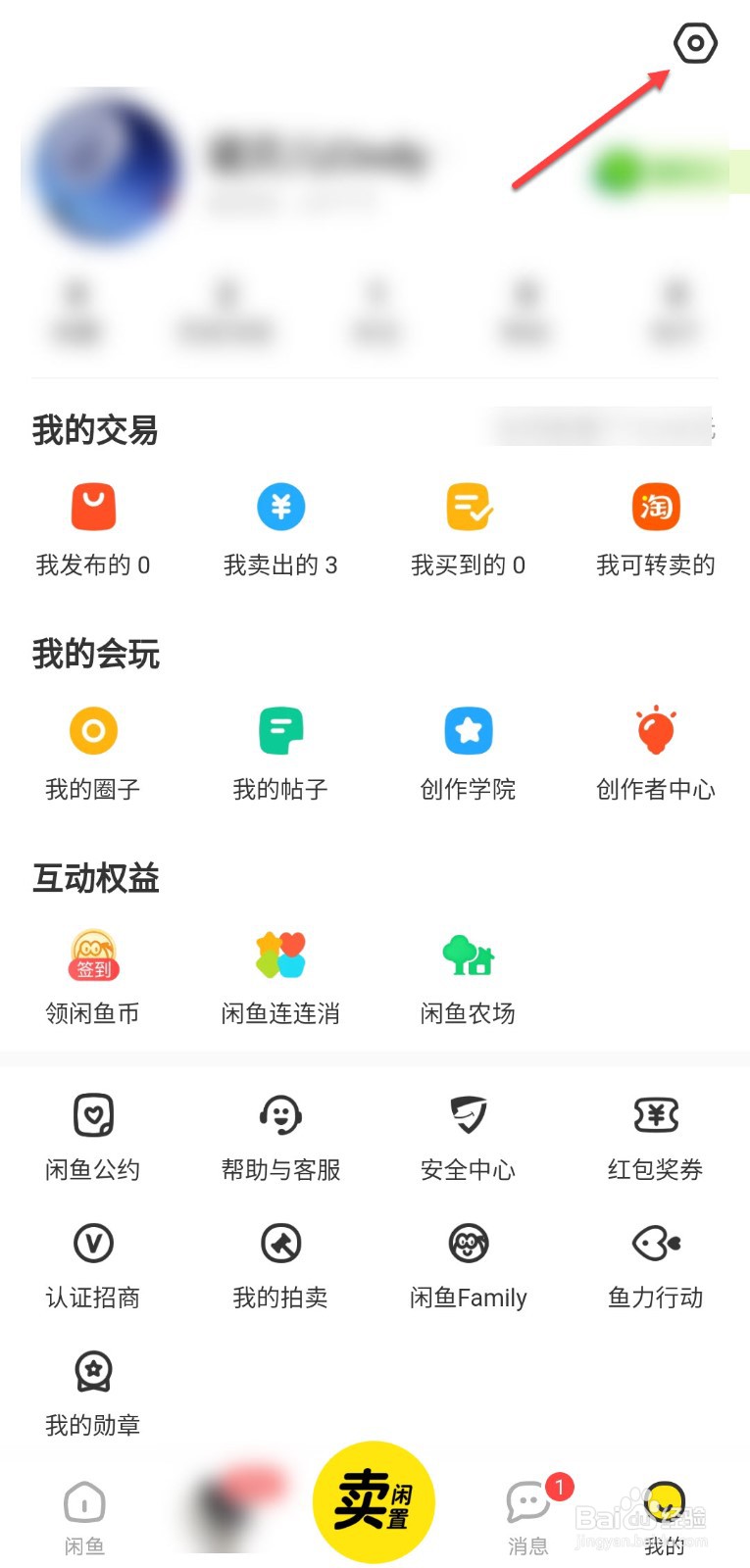Viewport: 750px width, 1568px height.
Task: Open 我的拍卖
Action: click(x=280, y=1266)
